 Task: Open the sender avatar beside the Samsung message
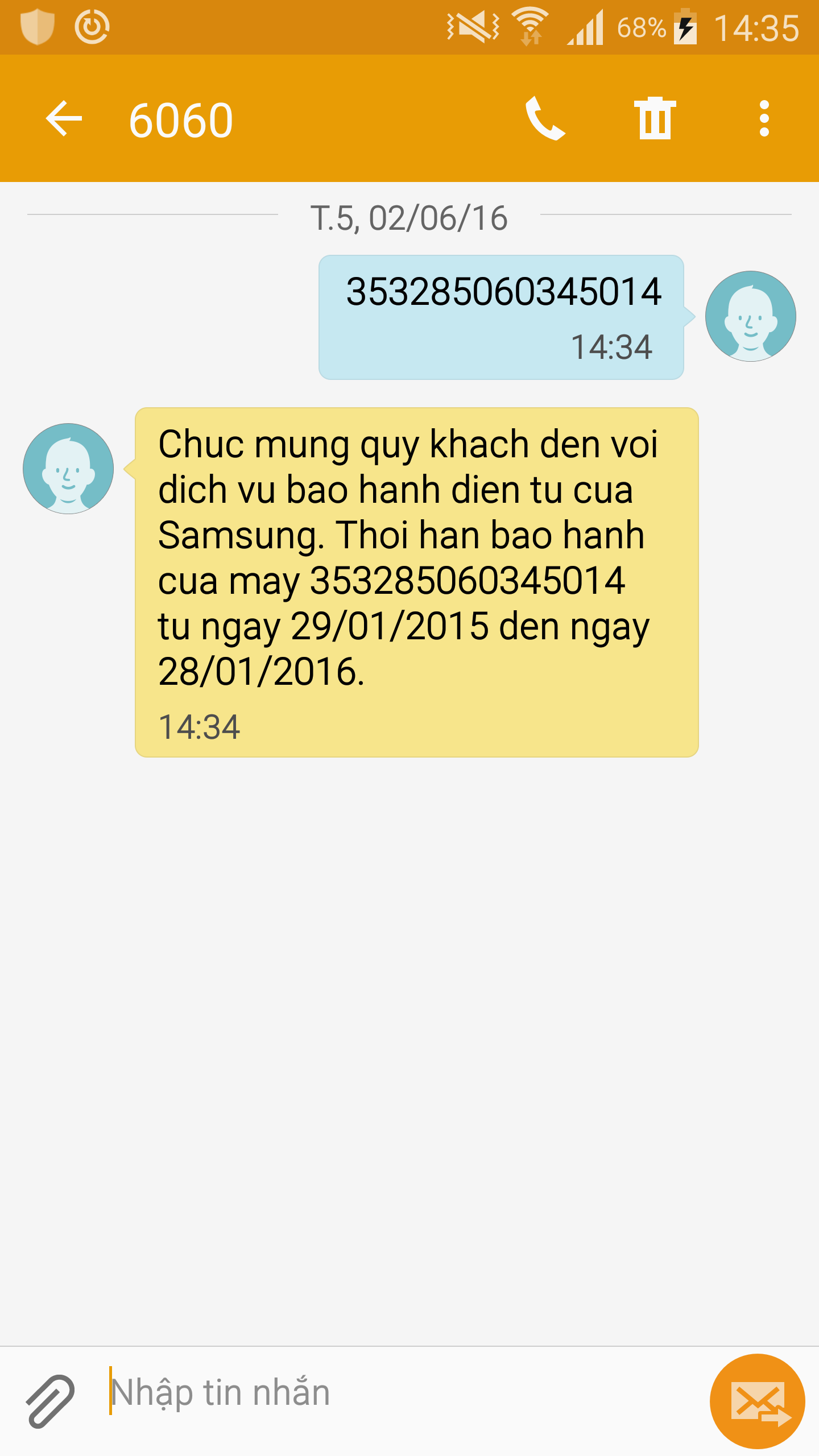[x=68, y=469]
